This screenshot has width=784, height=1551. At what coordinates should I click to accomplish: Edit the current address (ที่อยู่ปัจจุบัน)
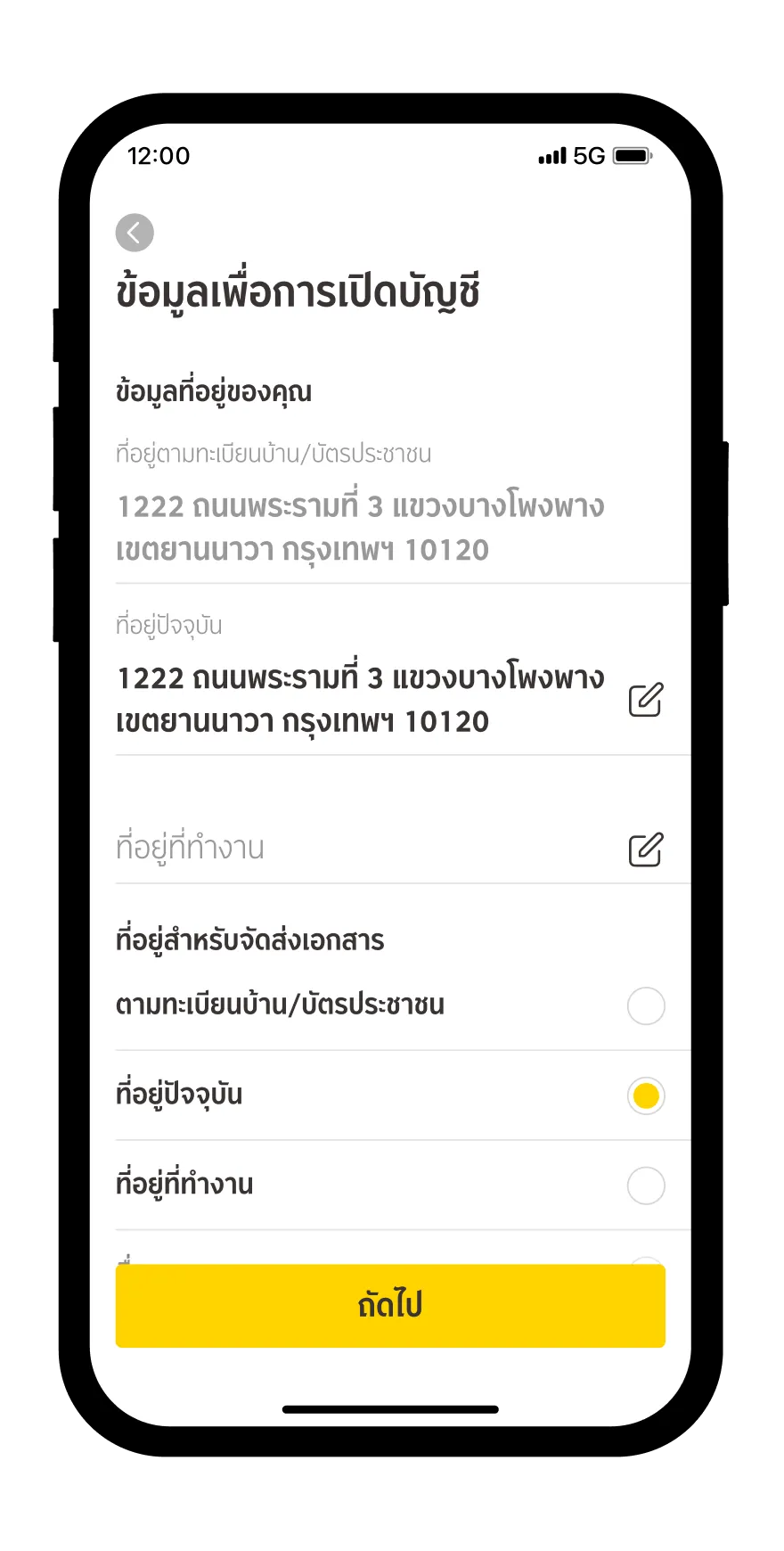tap(646, 700)
